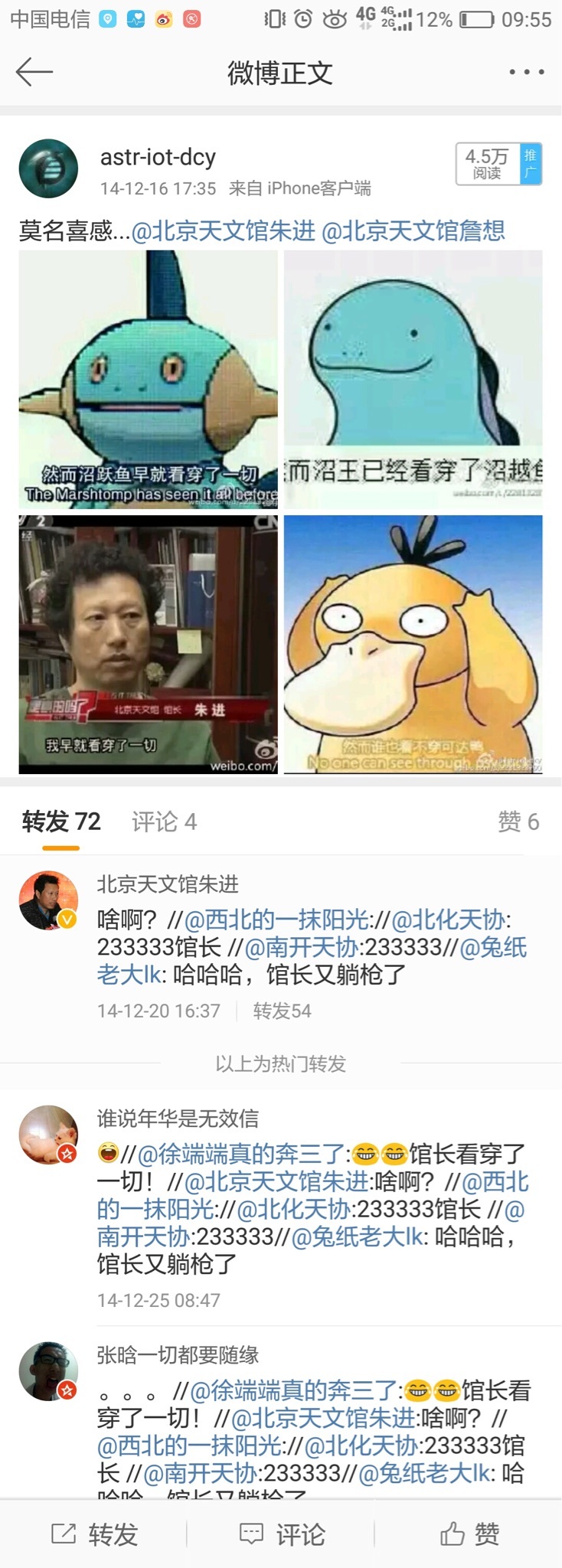Open astr-iot-dcy's profile avatar
This screenshot has width=562, height=1568.
pyautogui.click(x=48, y=169)
